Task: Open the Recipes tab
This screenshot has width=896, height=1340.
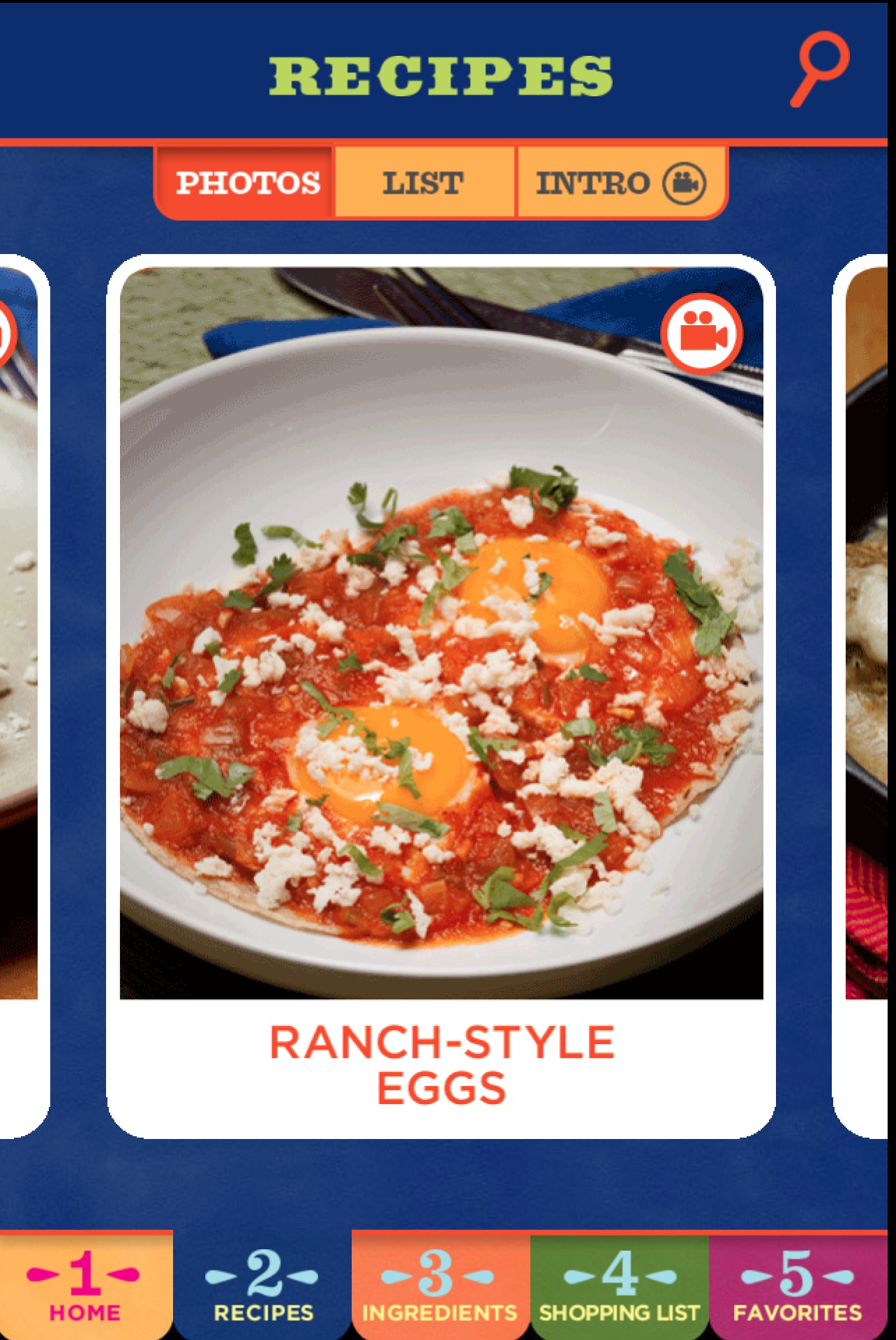Action: [263, 1286]
